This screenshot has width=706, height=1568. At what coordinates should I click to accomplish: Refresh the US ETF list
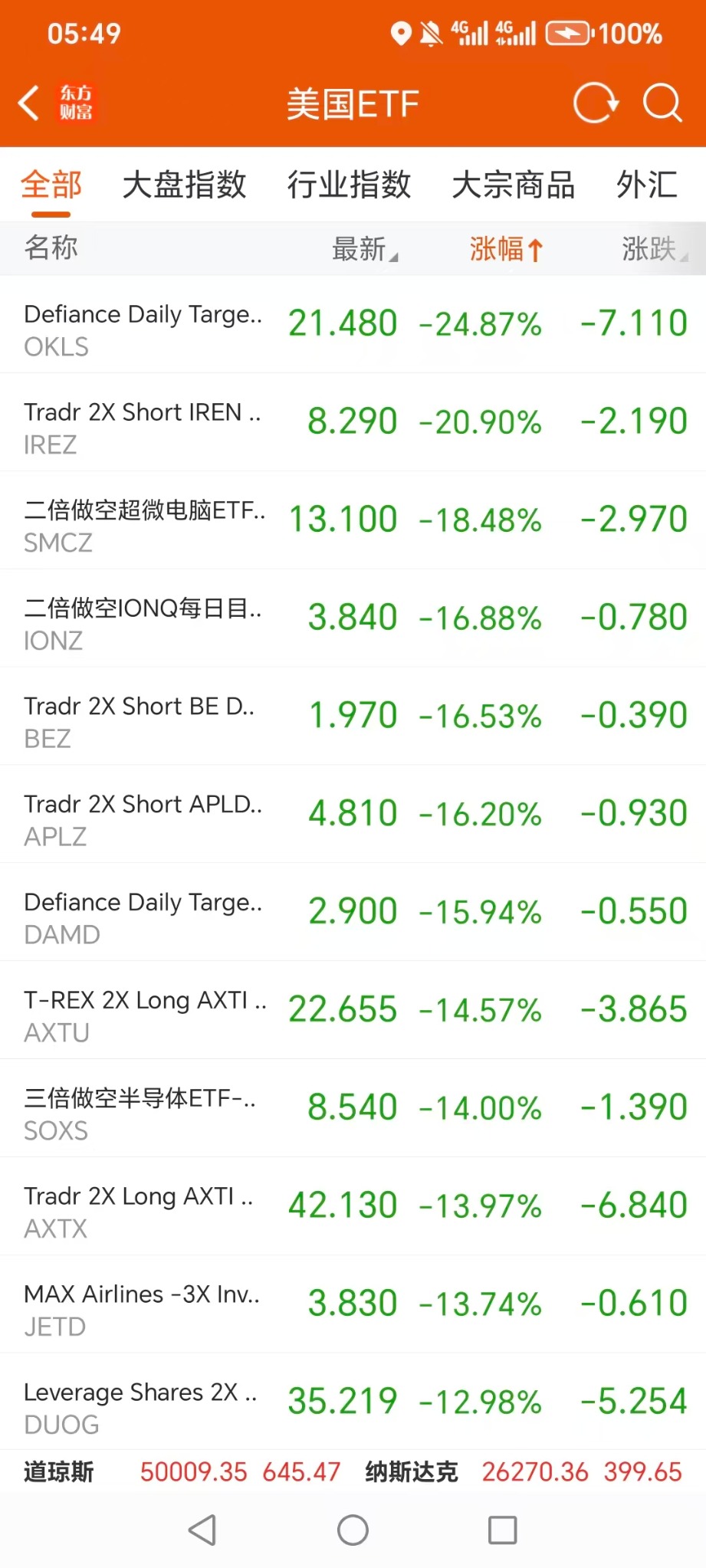coord(596,103)
